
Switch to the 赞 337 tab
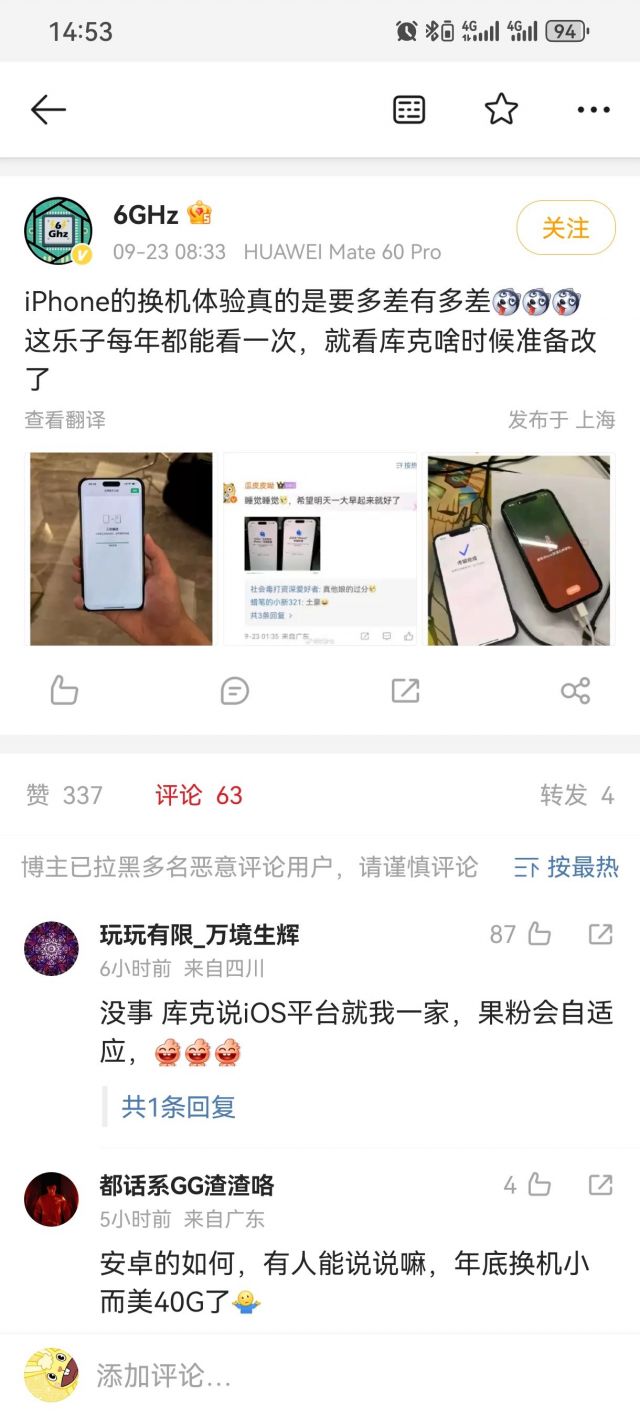[64, 795]
